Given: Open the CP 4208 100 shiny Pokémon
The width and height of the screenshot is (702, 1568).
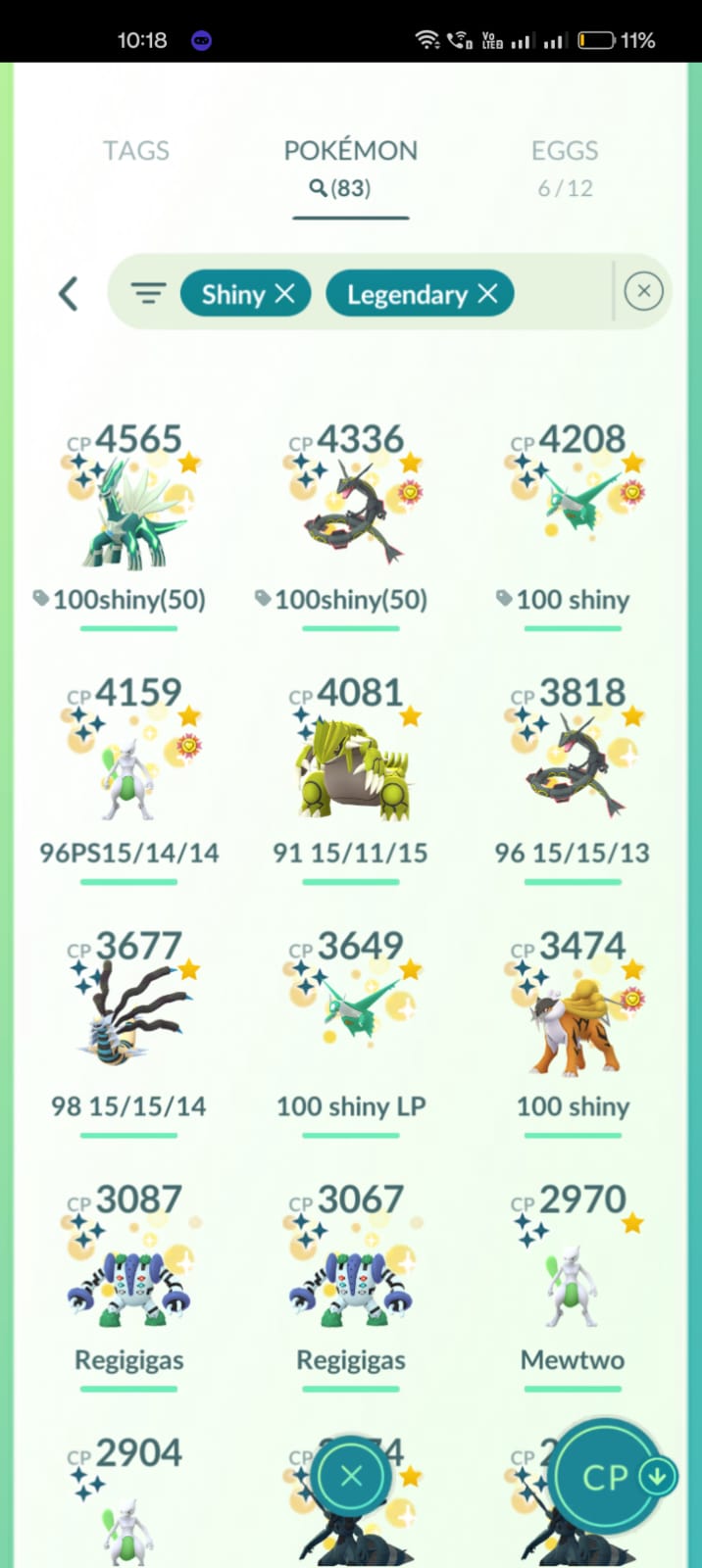Looking at the screenshot, I should [x=573, y=524].
